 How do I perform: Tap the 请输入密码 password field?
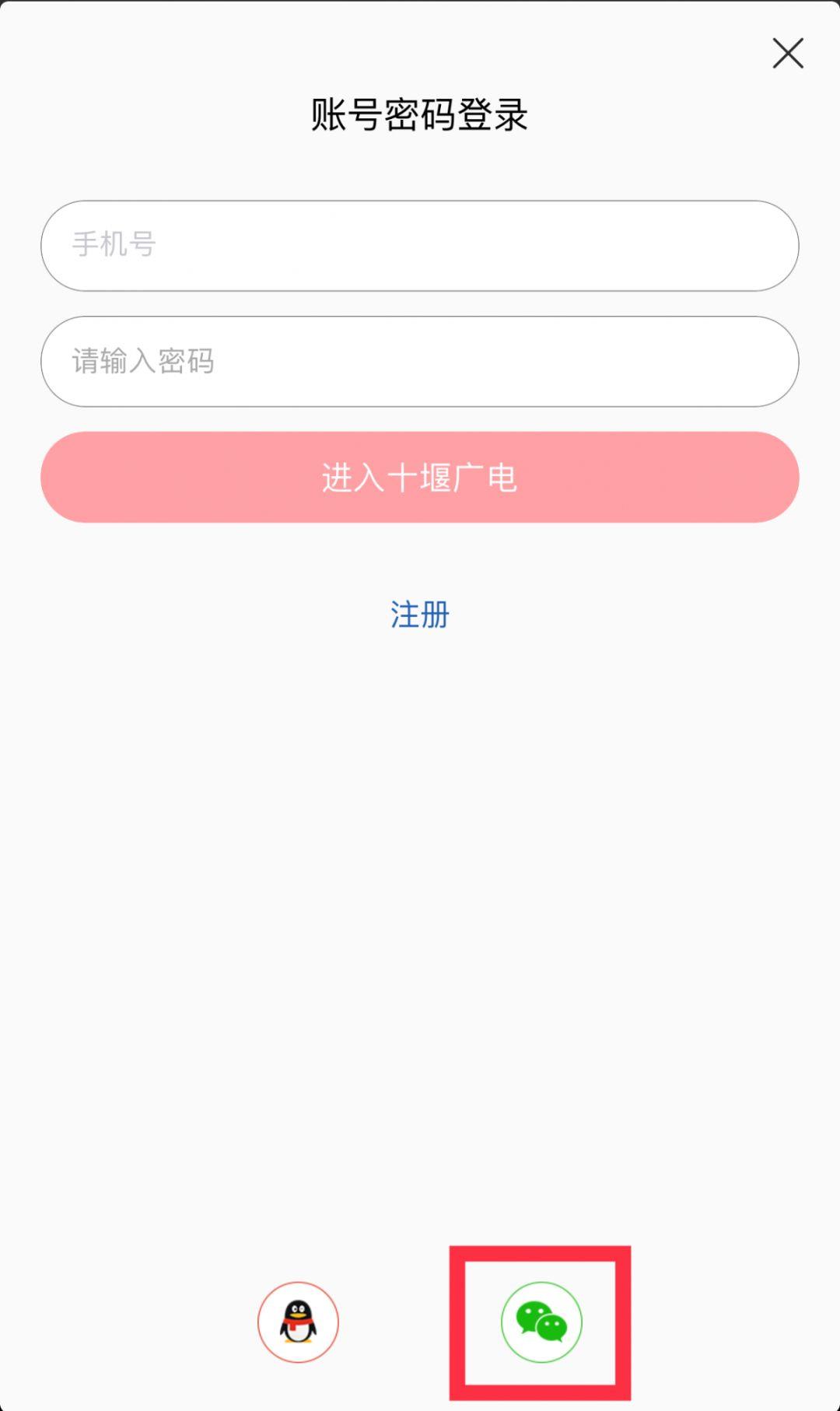[420, 362]
